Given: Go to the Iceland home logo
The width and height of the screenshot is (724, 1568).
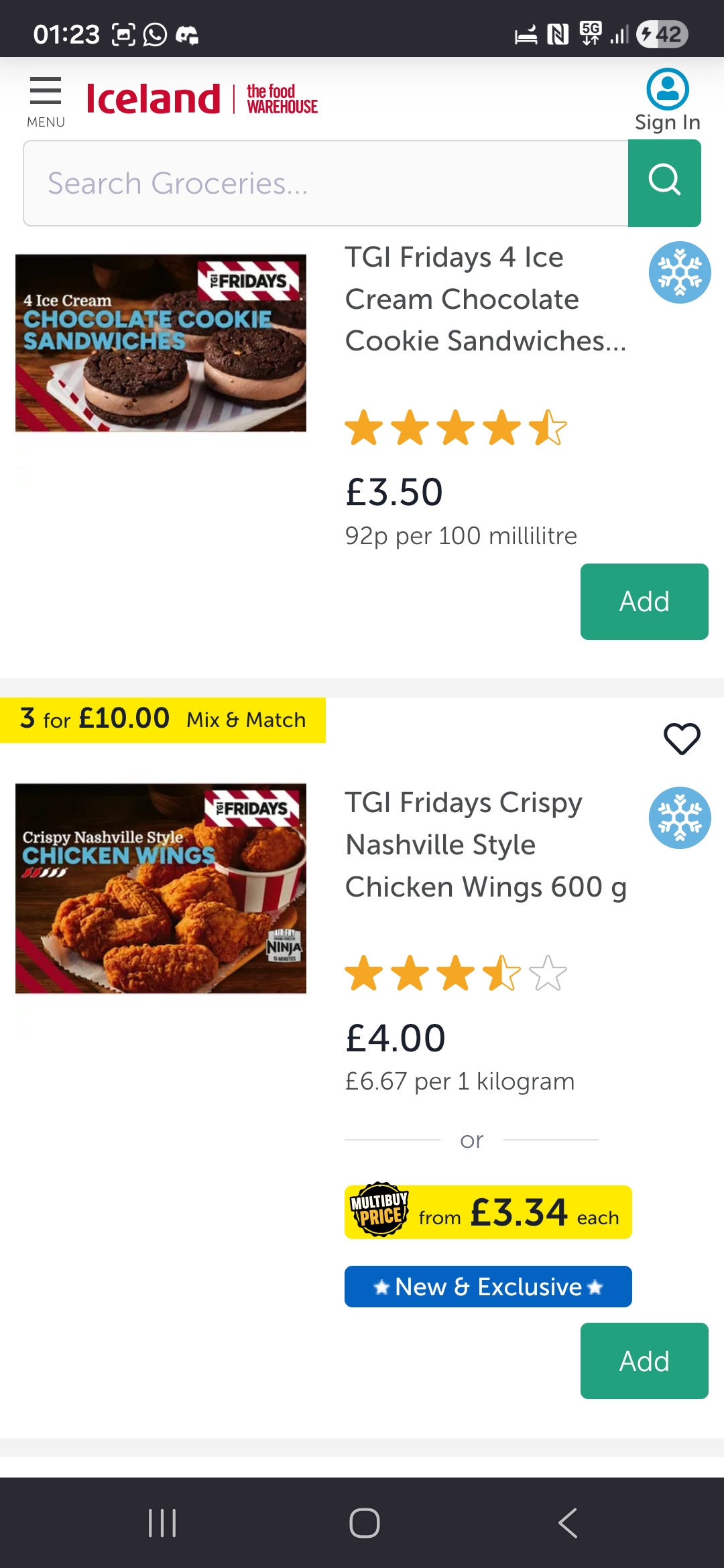Looking at the screenshot, I should click(154, 99).
